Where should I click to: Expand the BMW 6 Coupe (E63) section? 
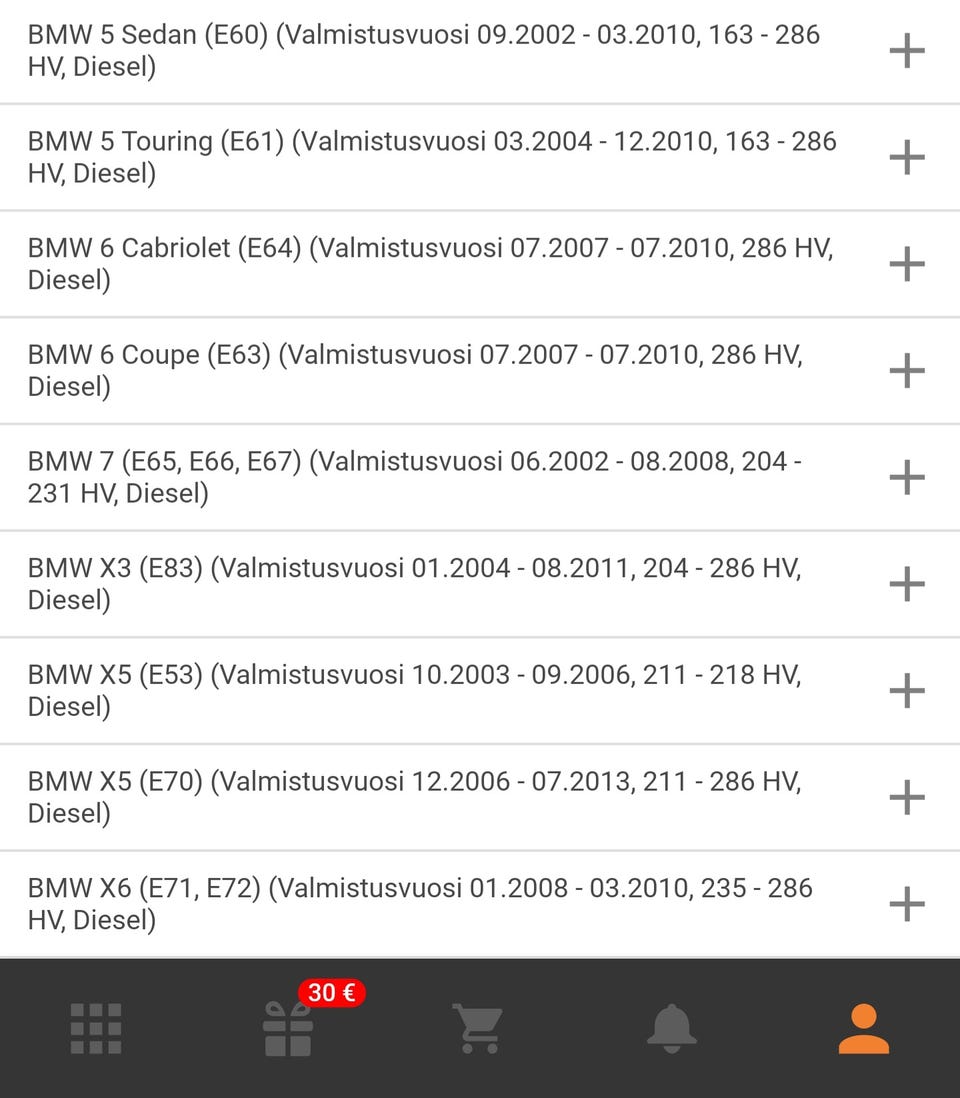point(906,371)
